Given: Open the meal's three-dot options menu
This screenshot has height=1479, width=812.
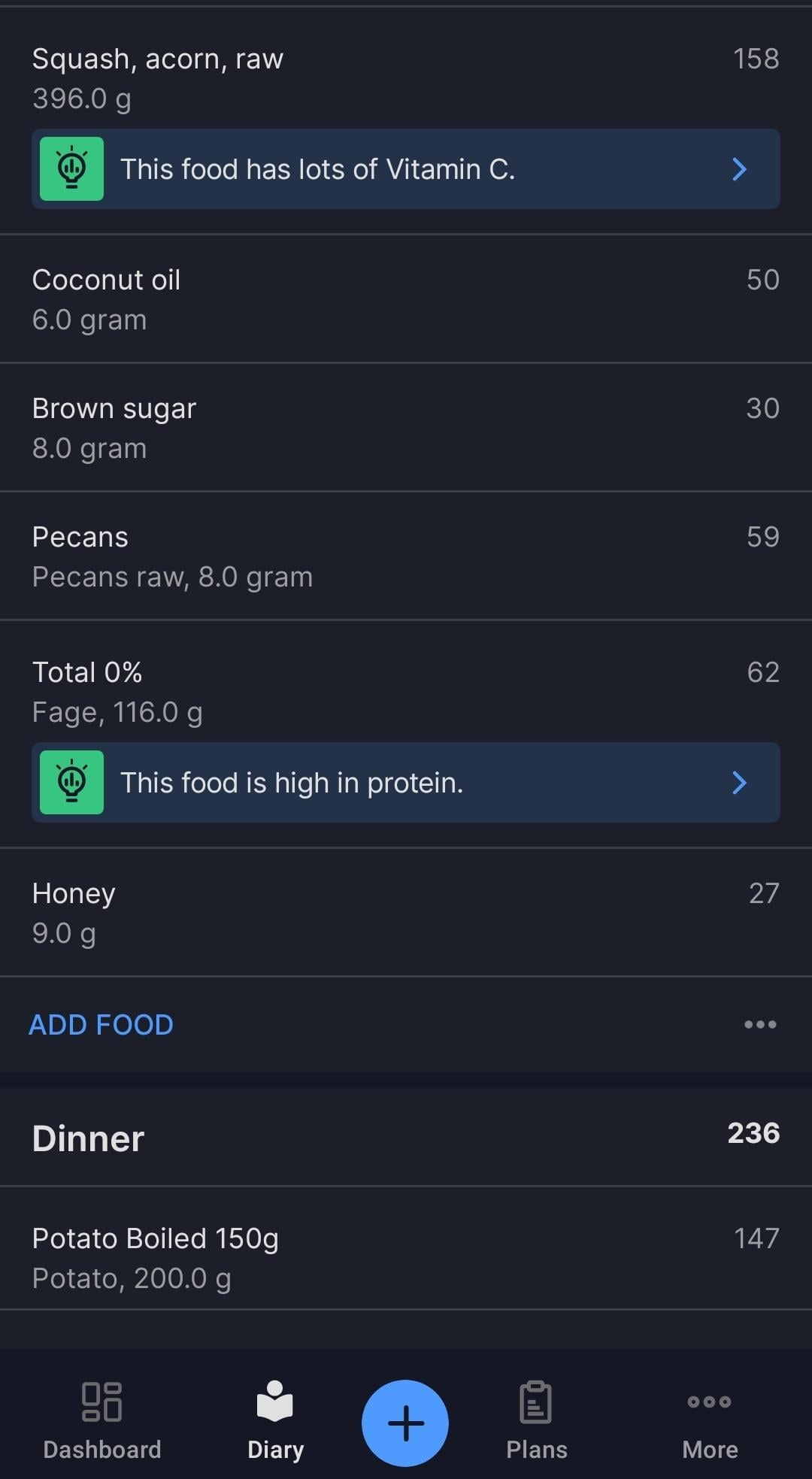Looking at the screenshot, I should tap(760, 1024).
